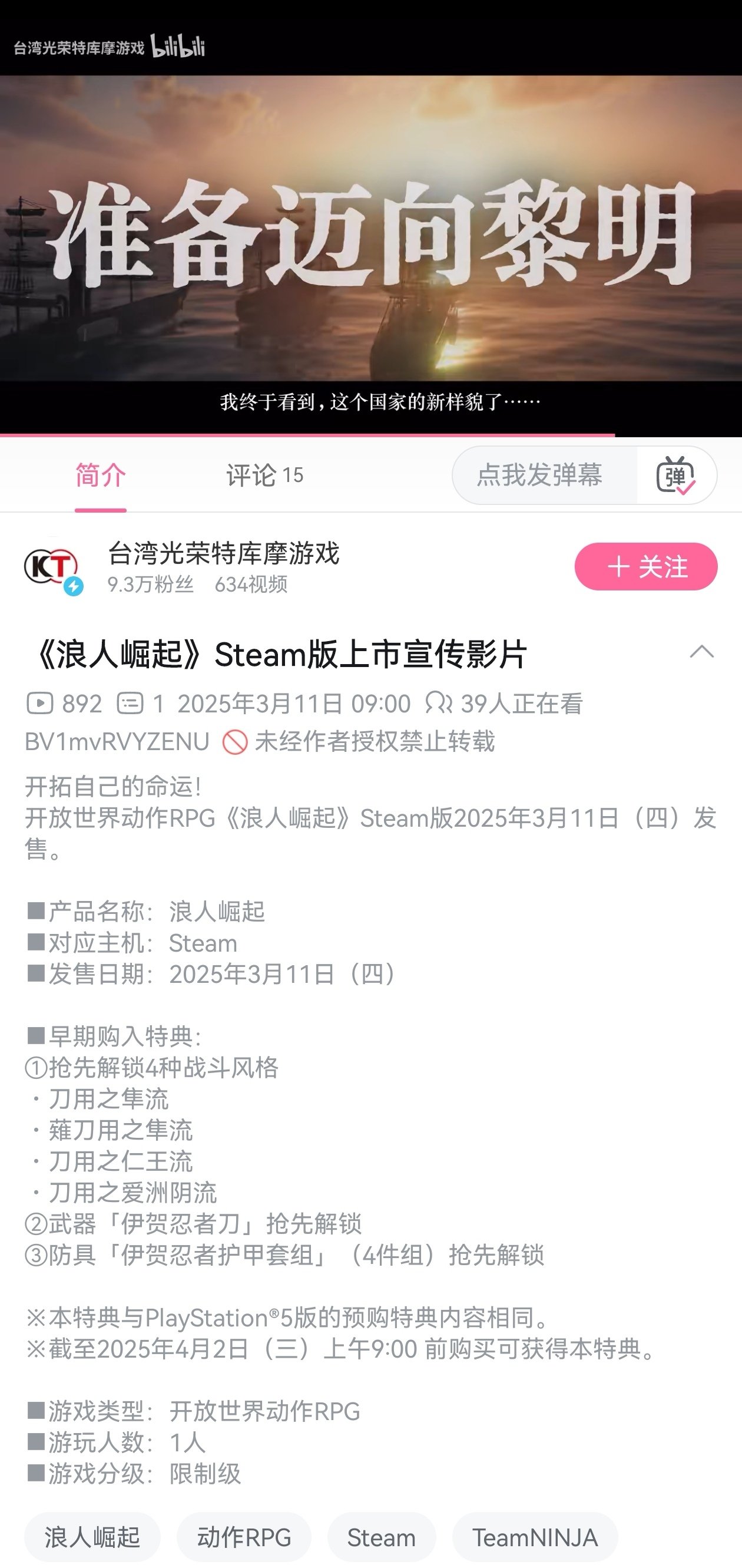This screenshot has height=1568, width=742.
Task: Open the 动作RPG tag
Action: [244, 1537]
